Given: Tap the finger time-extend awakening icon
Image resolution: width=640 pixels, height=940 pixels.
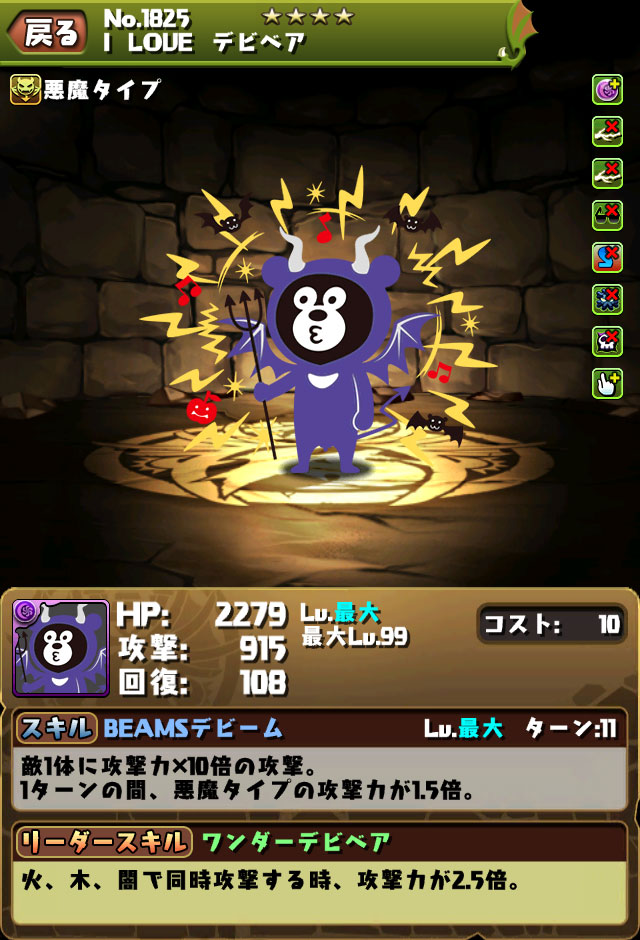Looking at the screenshot, I should coord(607,383).
